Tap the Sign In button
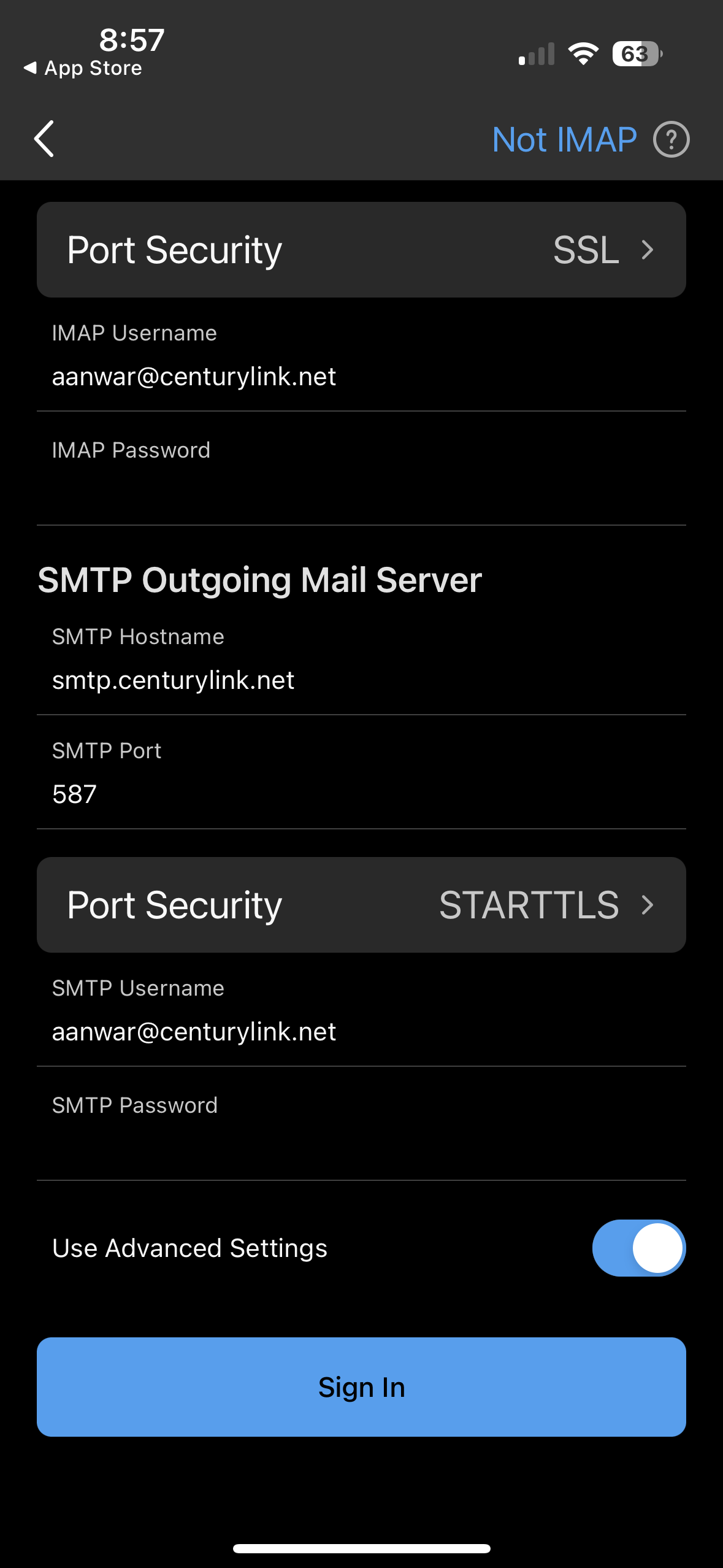723x1568 pixels. tap(361, 1386)
